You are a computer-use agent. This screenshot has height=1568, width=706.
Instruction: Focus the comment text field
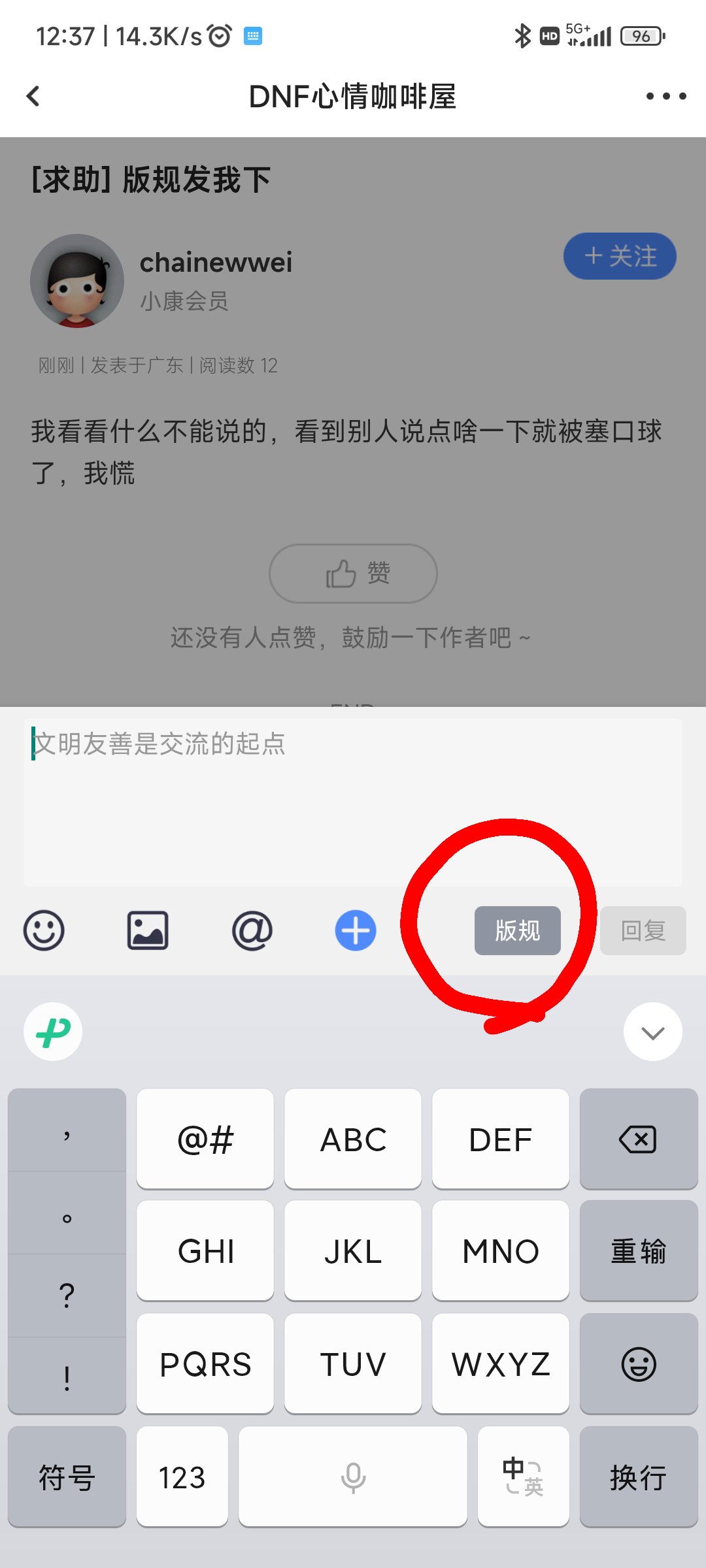[353, 802]
